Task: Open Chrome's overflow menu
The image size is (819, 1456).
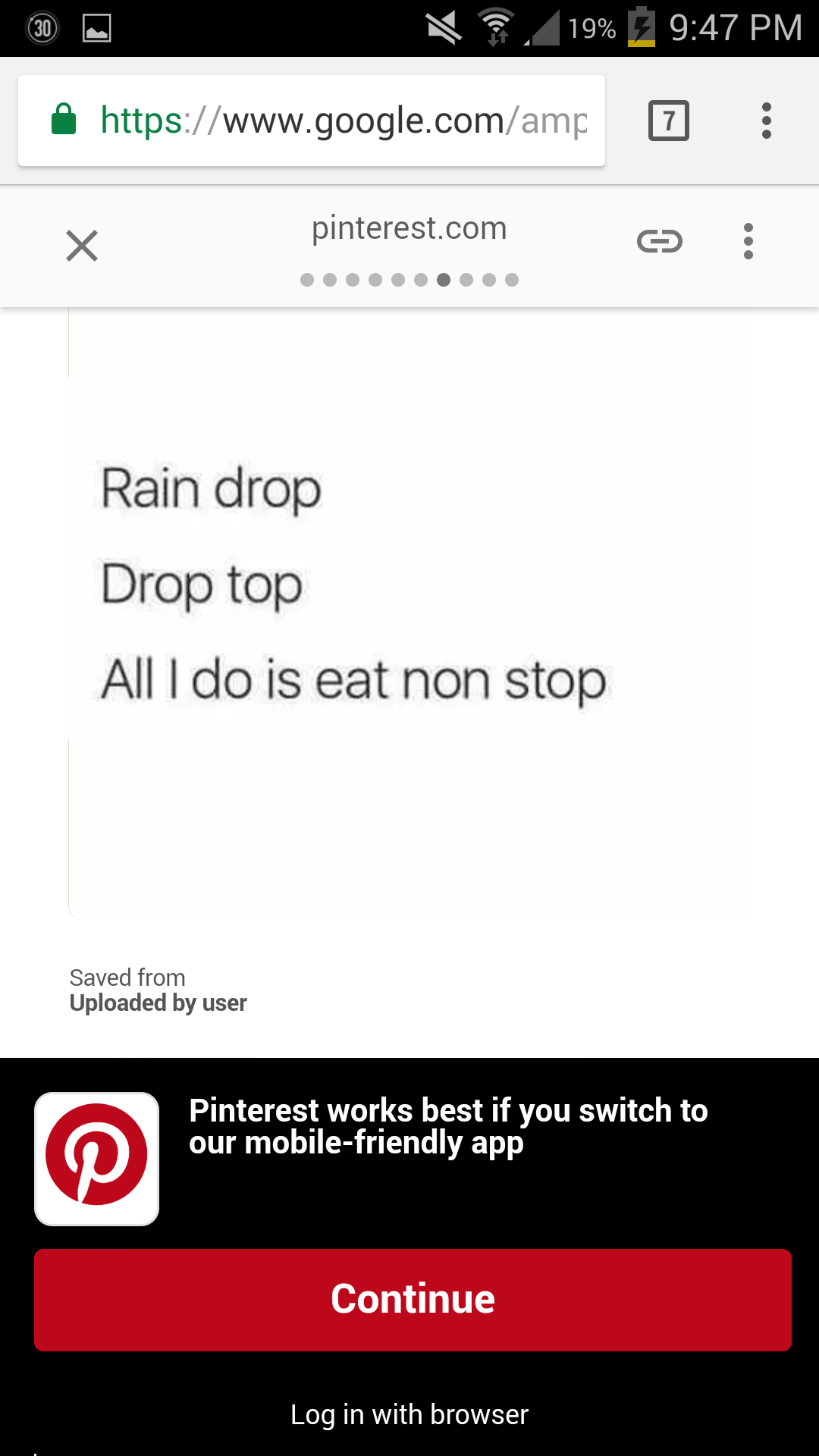Action: coord(766,121)
